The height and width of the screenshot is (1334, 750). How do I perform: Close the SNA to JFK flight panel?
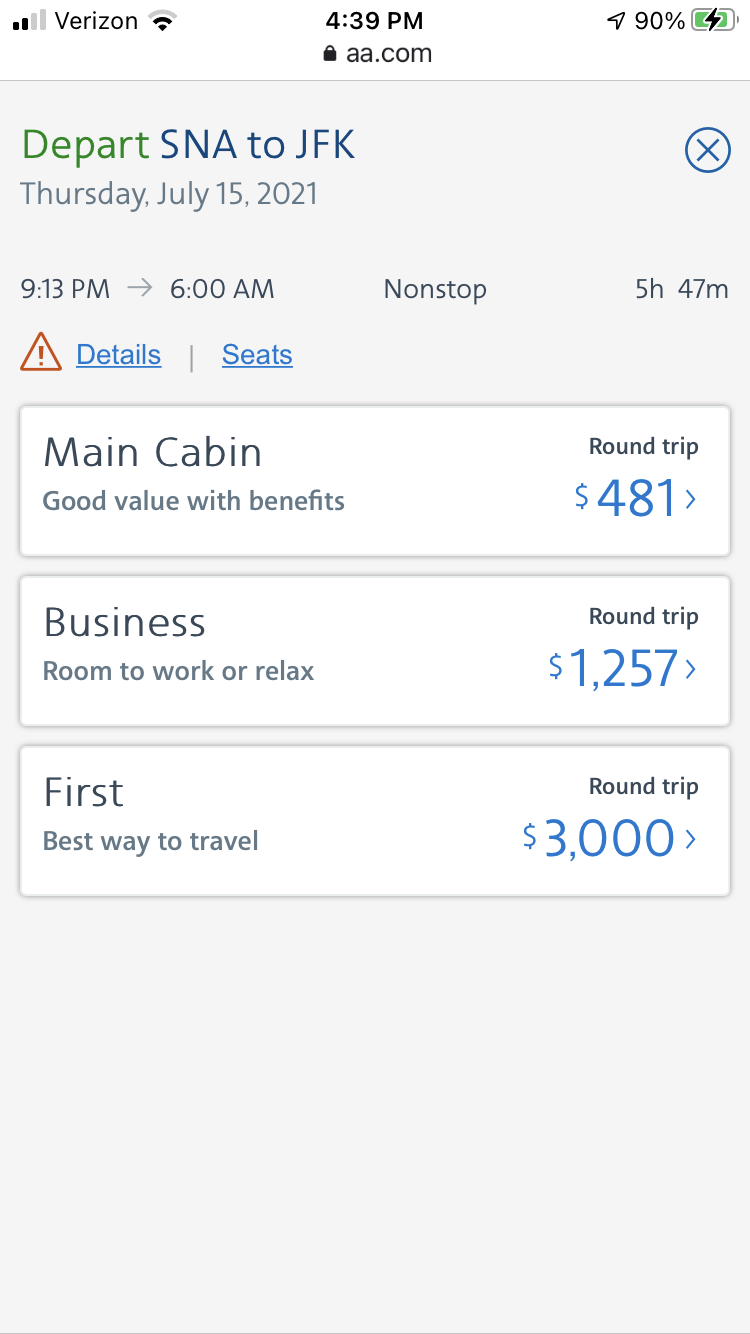tap(708, 151)
